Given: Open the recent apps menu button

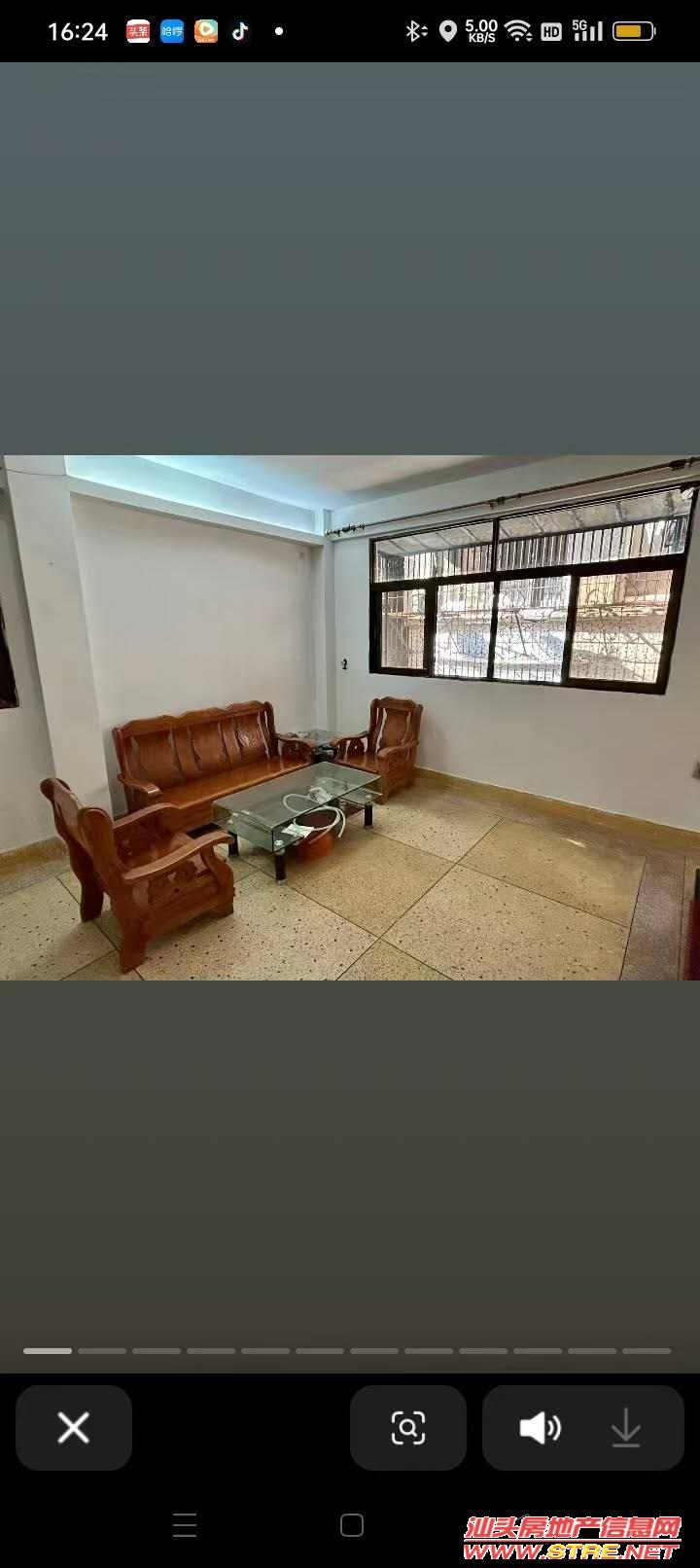Looking at the screenshot, I should tap(185, 1525).
